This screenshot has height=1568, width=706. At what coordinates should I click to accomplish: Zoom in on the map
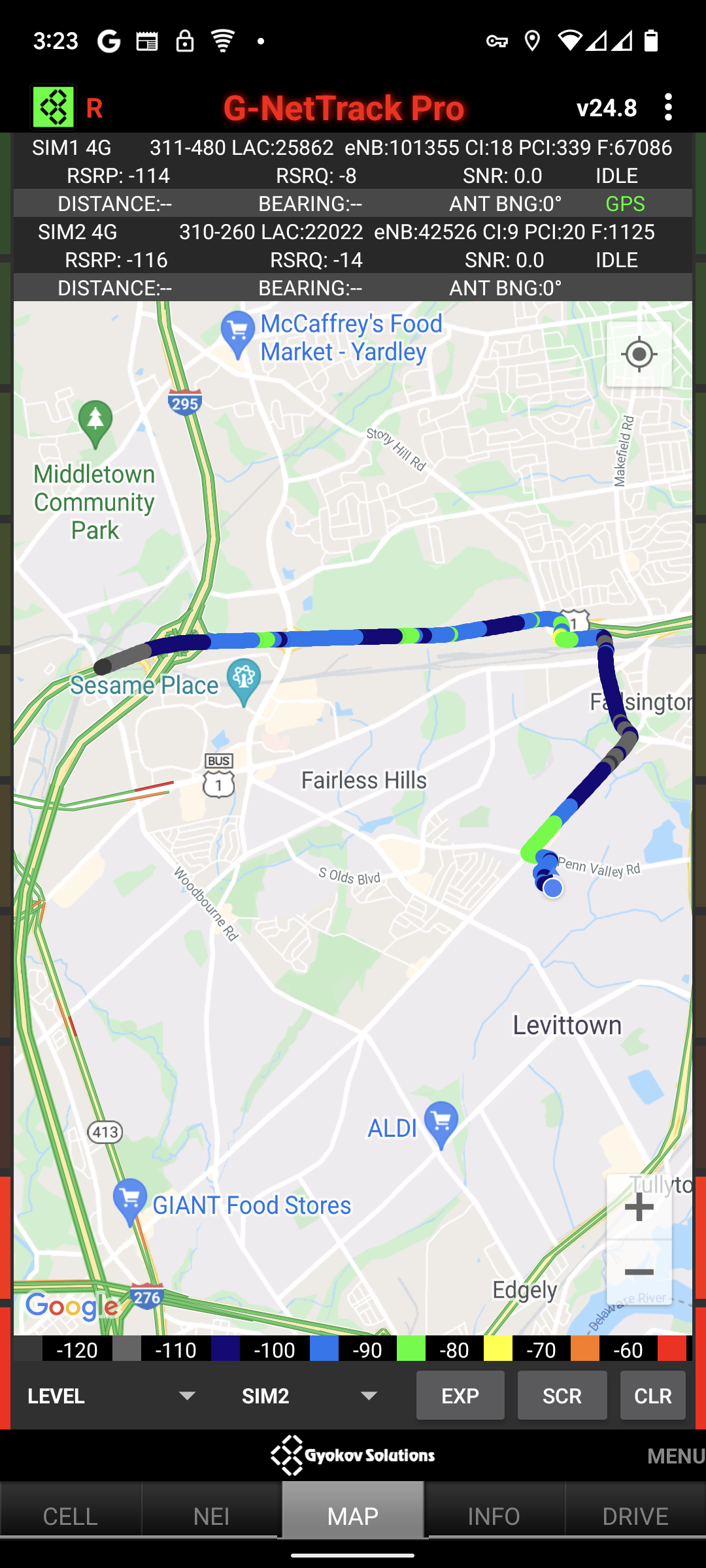pos(639,1207)
